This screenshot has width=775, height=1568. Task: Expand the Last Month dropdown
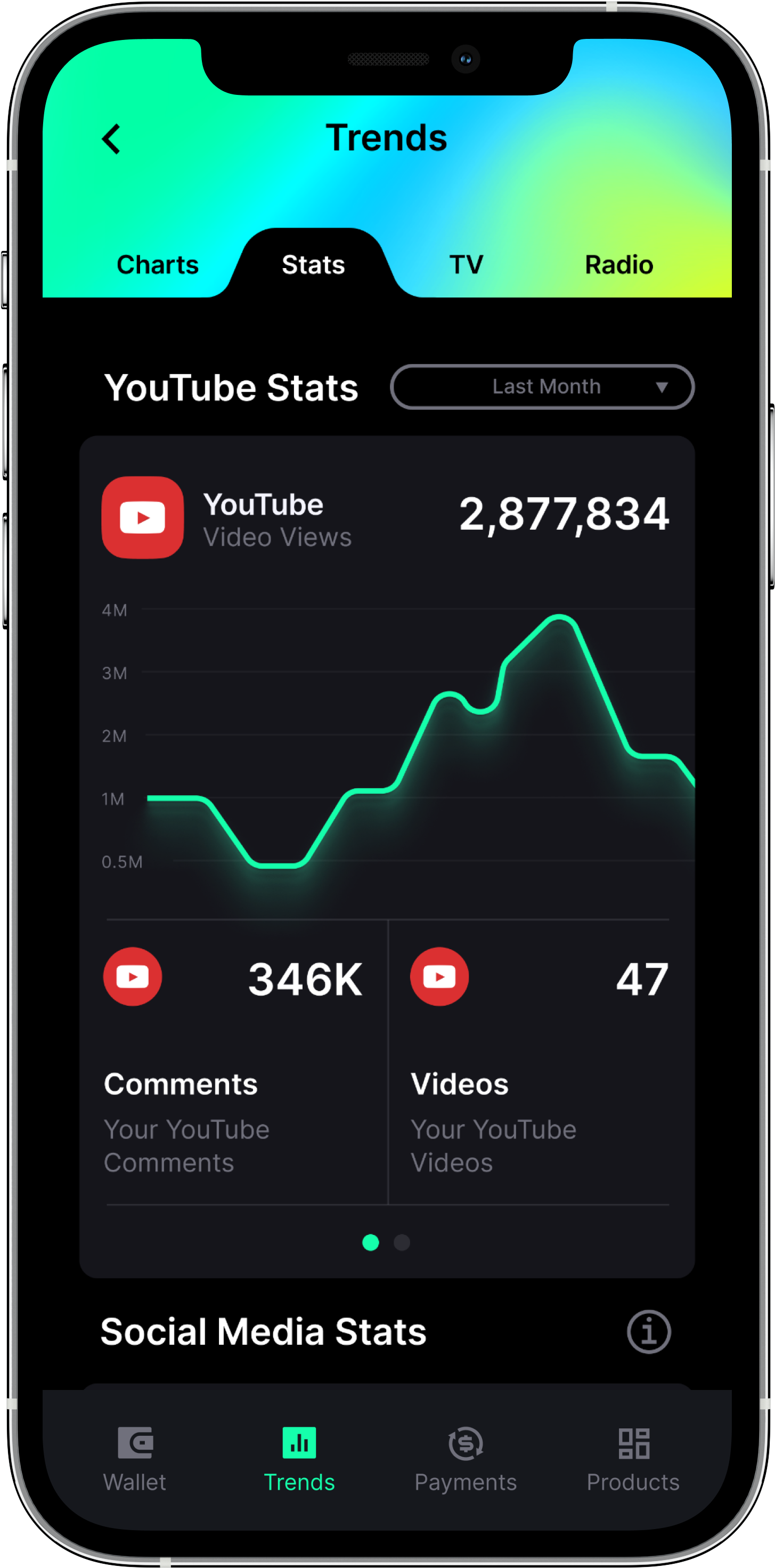(542, 387)
